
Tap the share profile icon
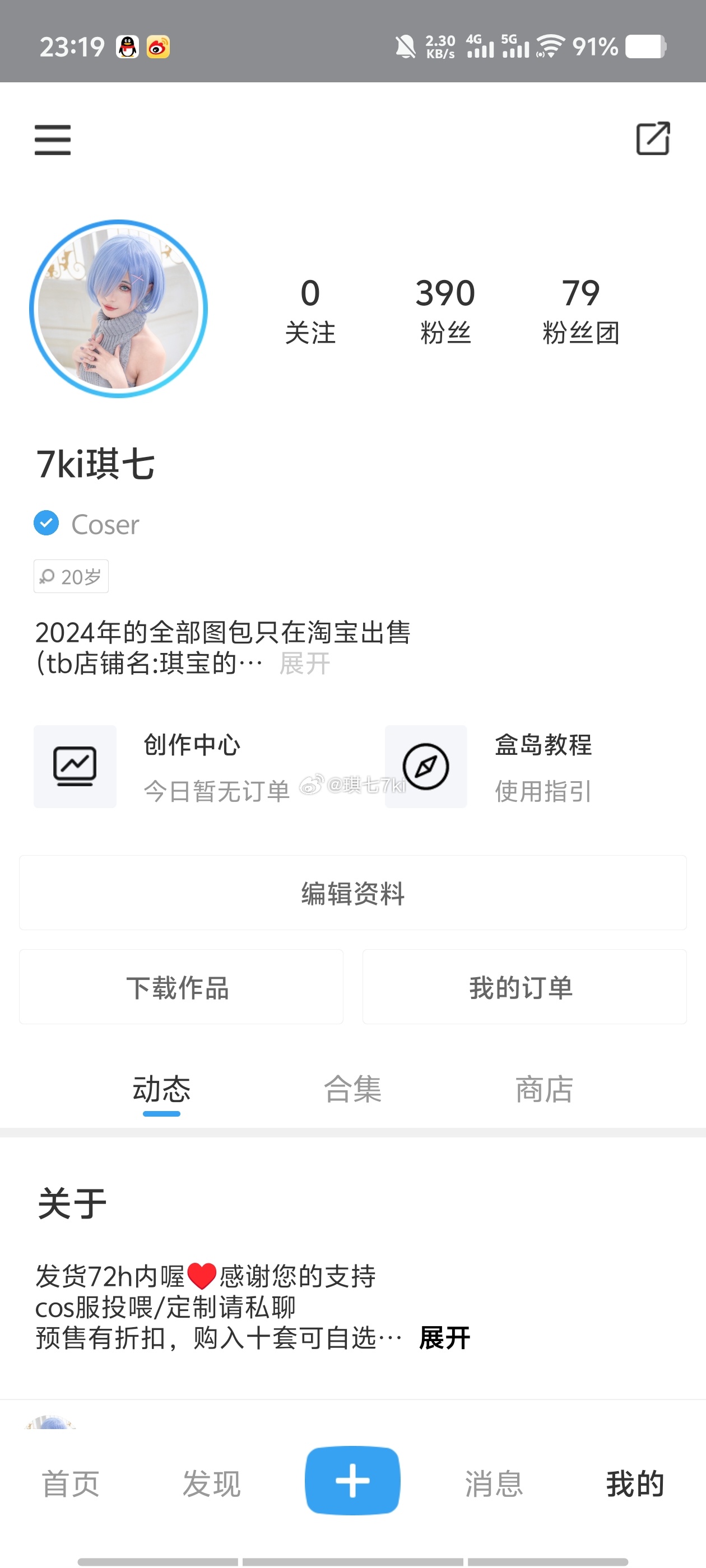pyautogui.click(x=652, y=139)
